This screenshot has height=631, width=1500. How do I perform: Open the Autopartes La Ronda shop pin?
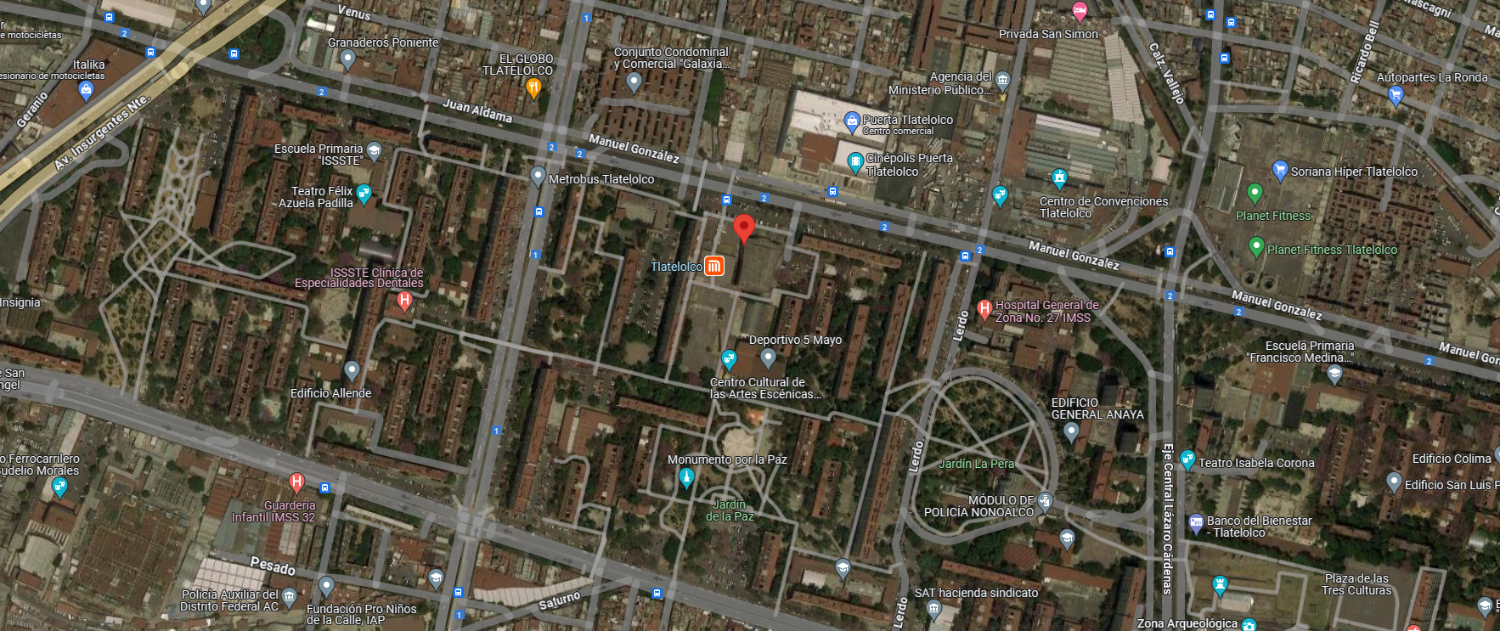(1396, 96)
